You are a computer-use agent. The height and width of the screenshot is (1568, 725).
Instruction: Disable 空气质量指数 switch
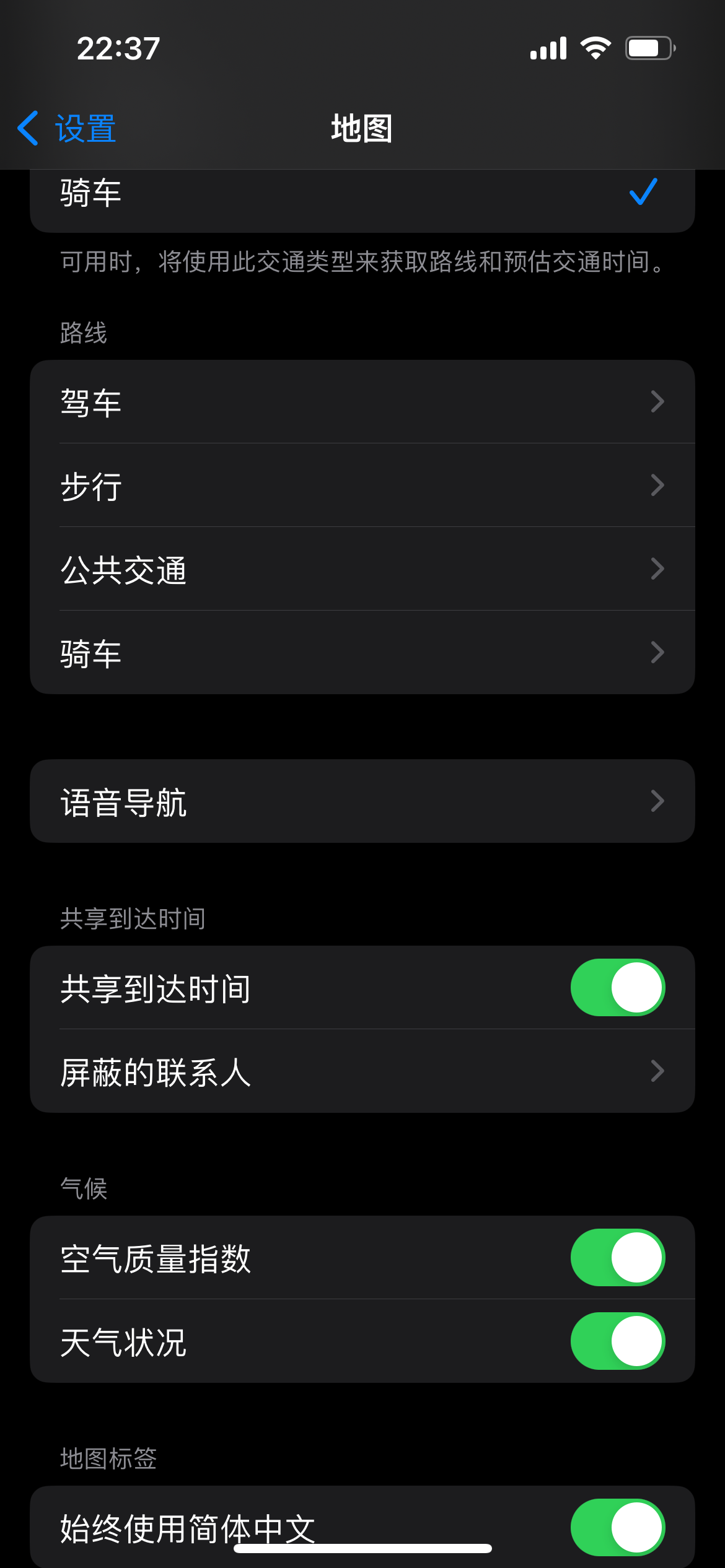[x=617, y=1258]
